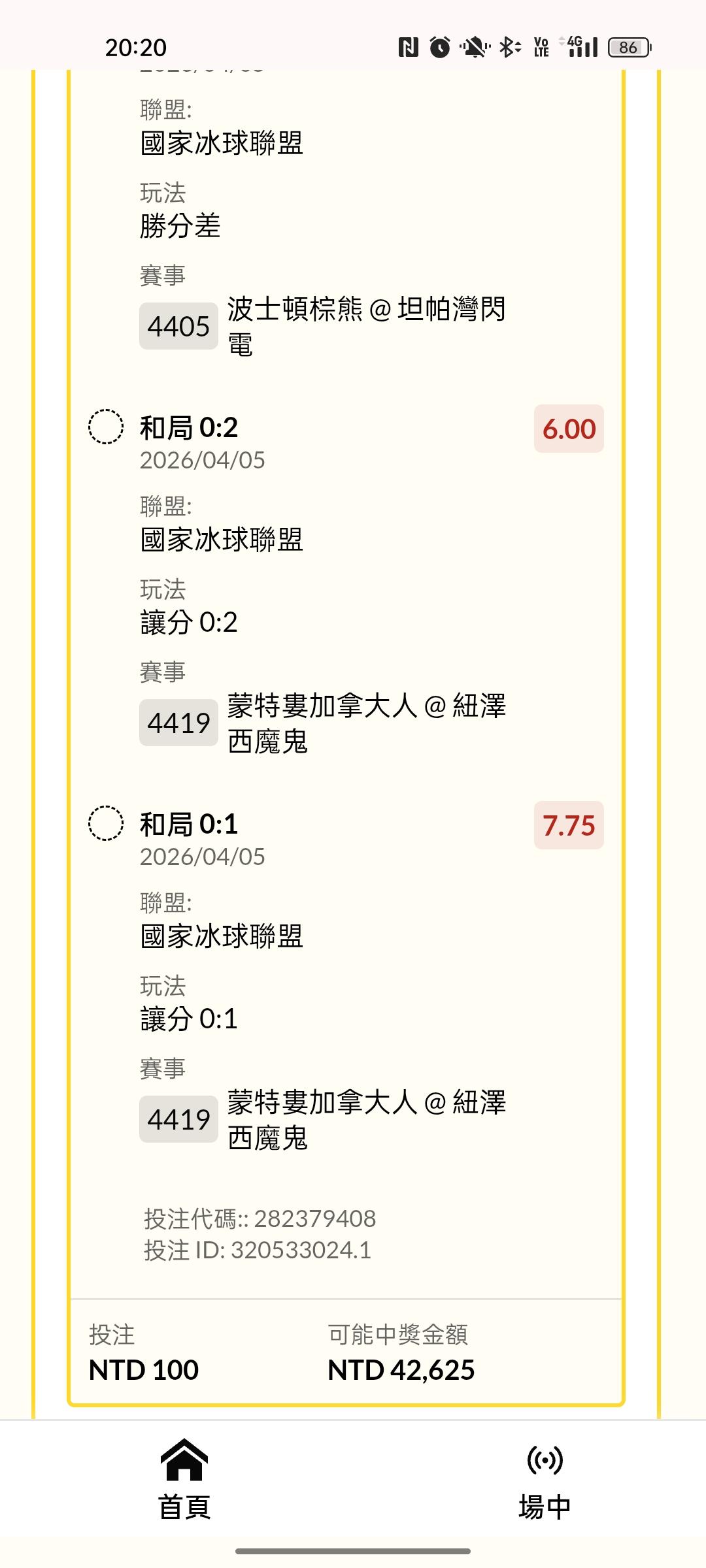
Task: Go to the 首頁 home tab
Action: [184, 1479]
